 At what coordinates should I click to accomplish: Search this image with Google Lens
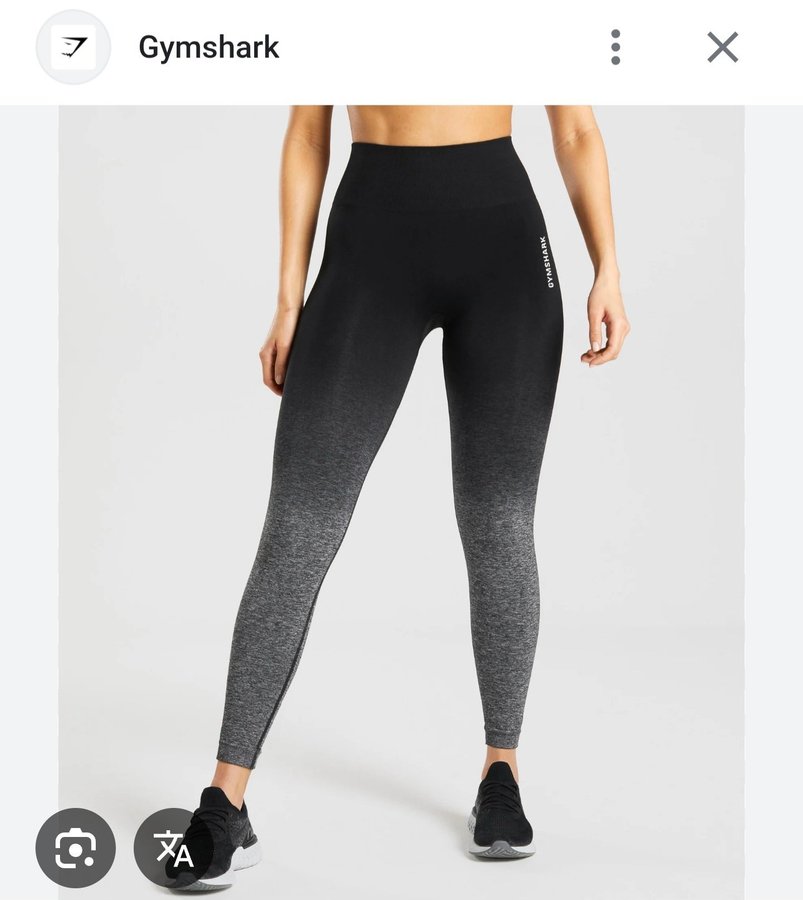coord(76,848)
